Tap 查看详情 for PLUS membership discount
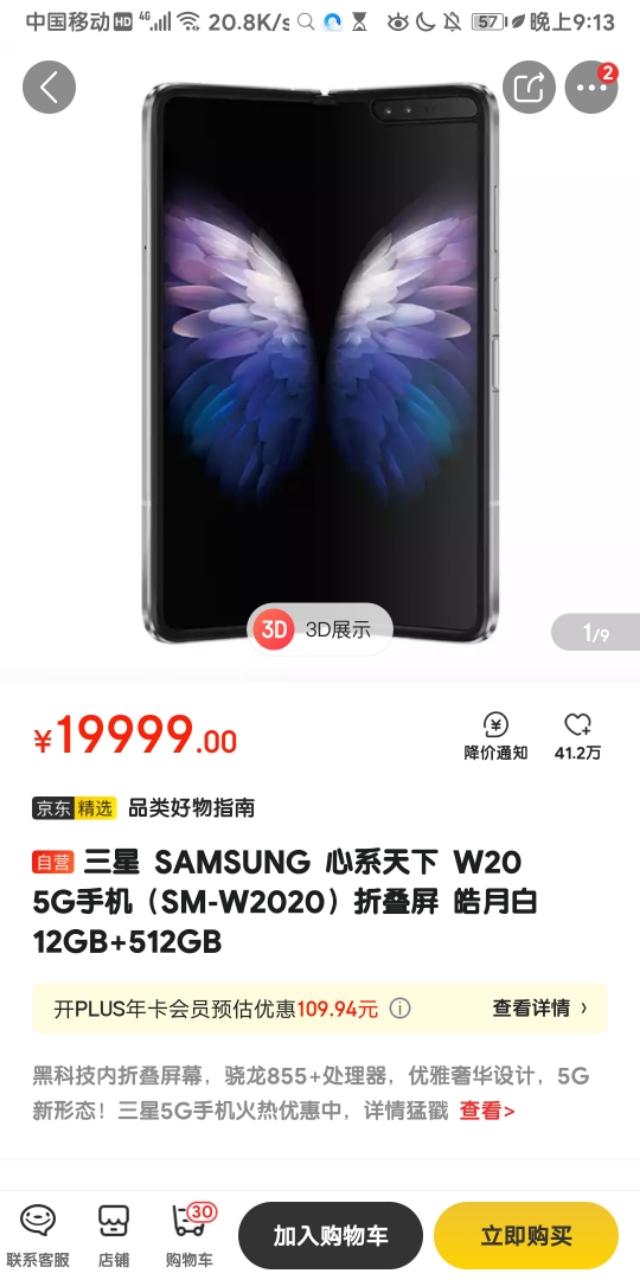The image size is (640, 1280). [540, 1008]
